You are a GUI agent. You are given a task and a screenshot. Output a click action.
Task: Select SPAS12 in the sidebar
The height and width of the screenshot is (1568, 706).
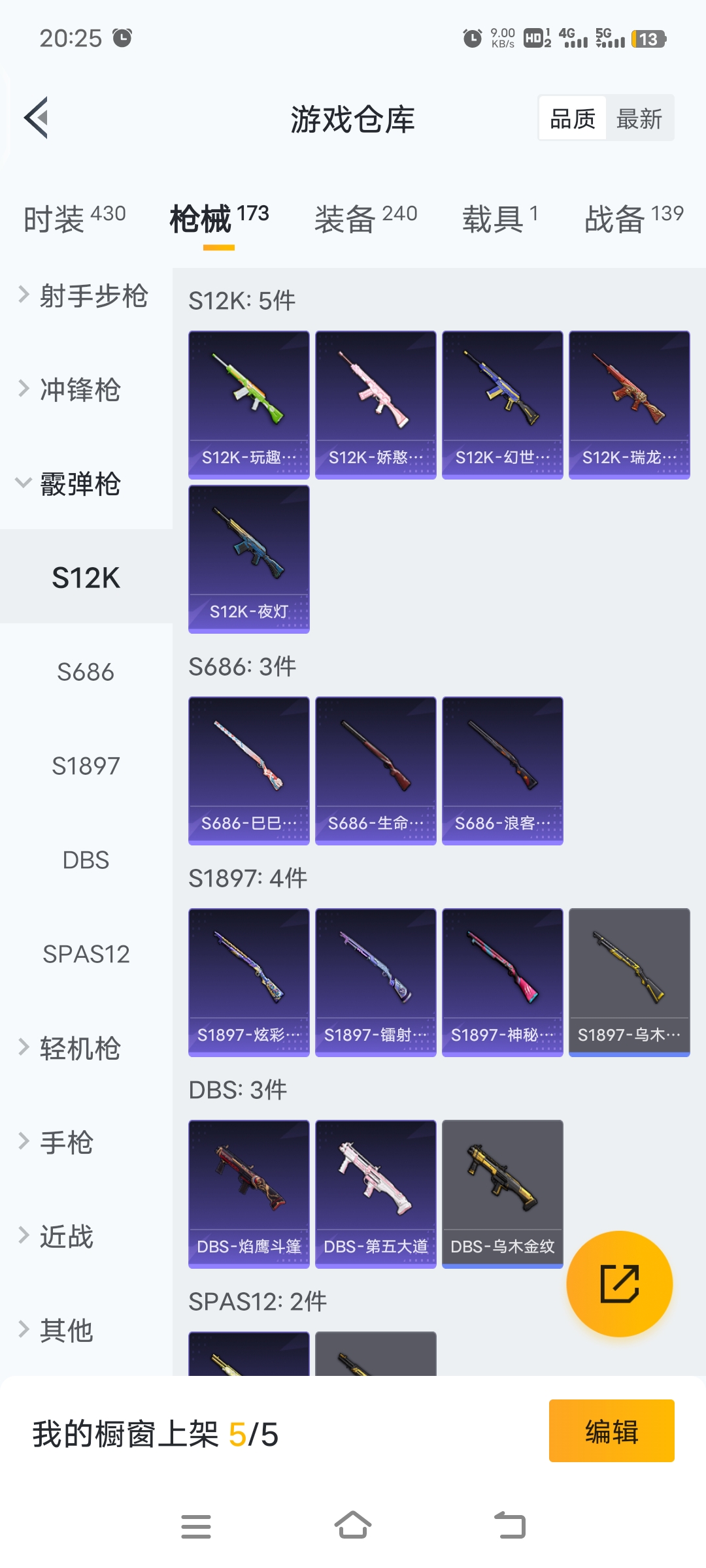pos(86,955)
